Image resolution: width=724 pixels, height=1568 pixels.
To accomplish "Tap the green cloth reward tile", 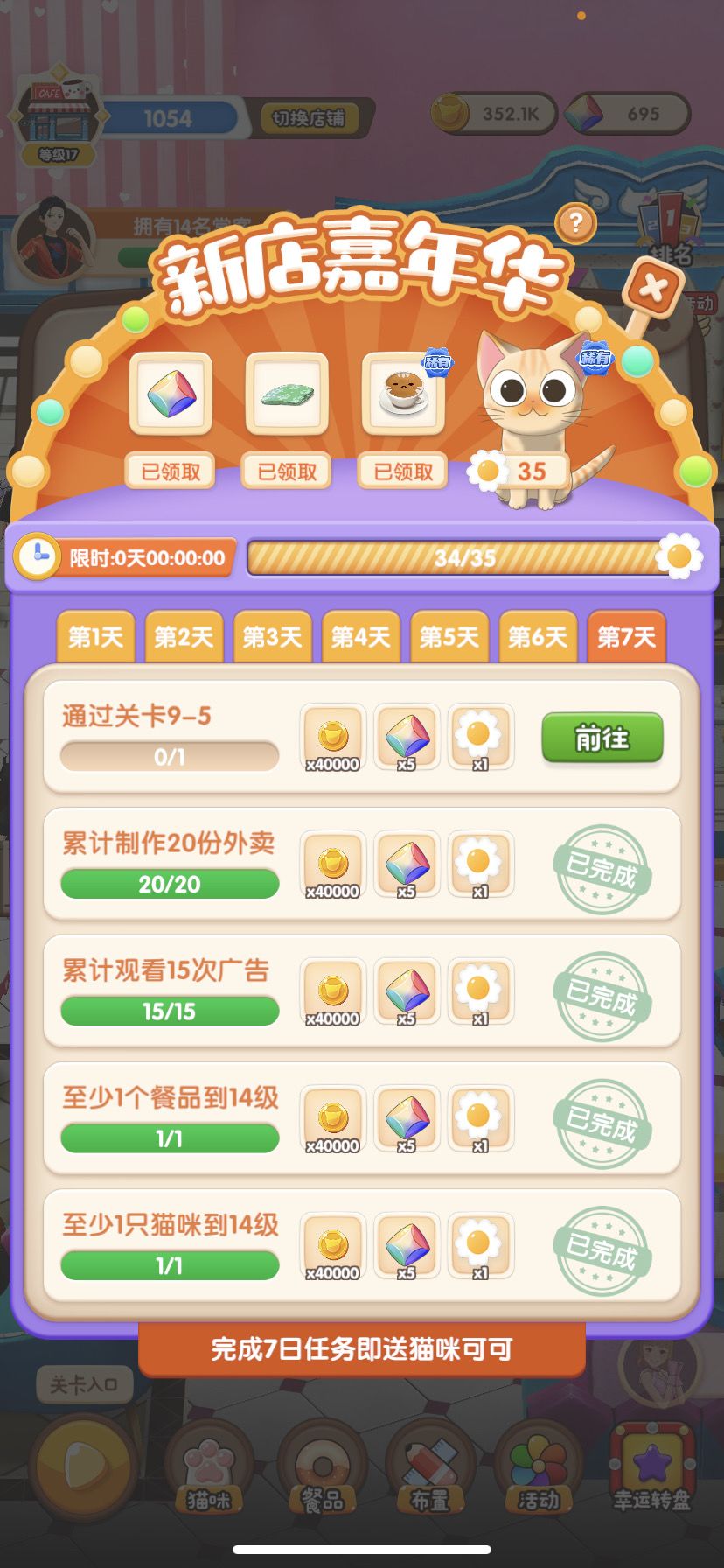I will pos(288,395).
